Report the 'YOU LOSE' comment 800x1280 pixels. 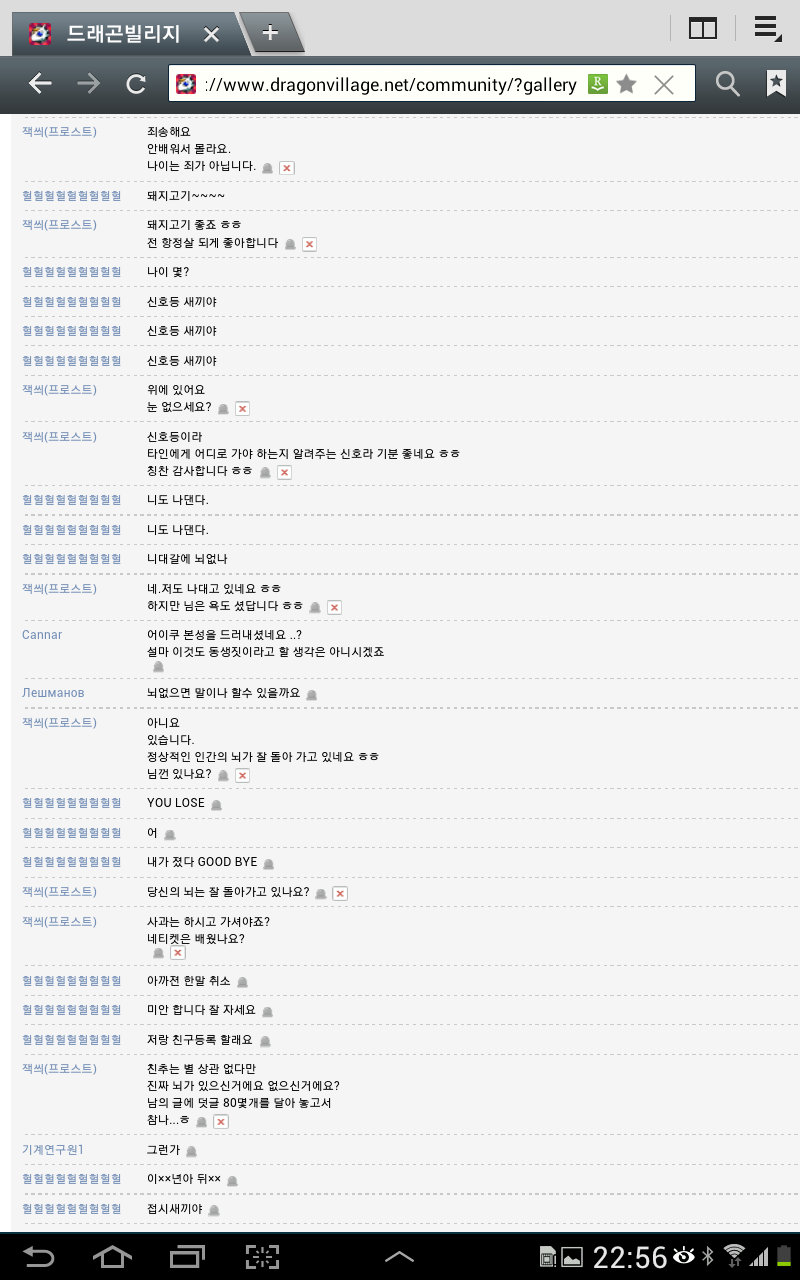pos(216,804)
